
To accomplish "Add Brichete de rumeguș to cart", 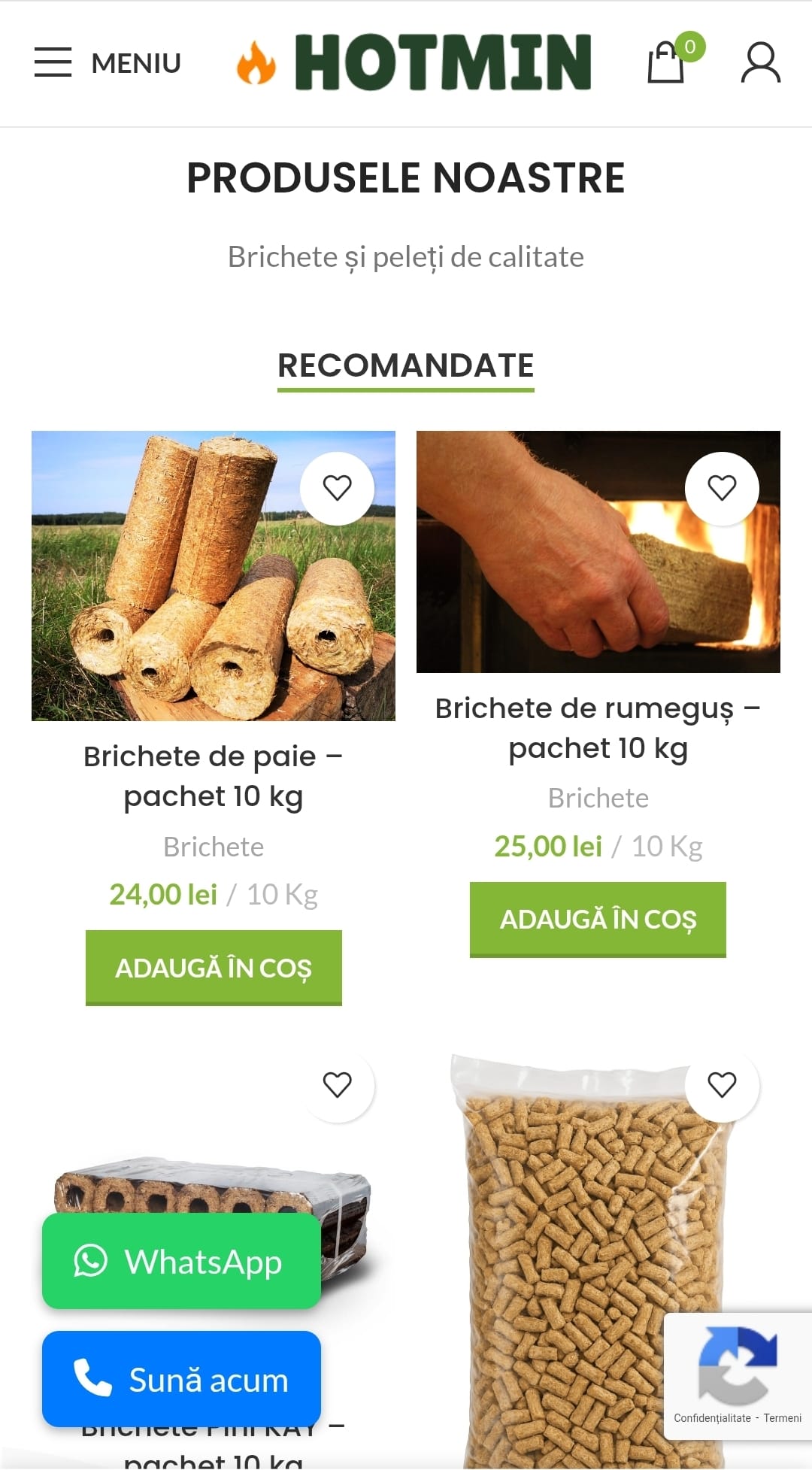I will tap(598, 919).
